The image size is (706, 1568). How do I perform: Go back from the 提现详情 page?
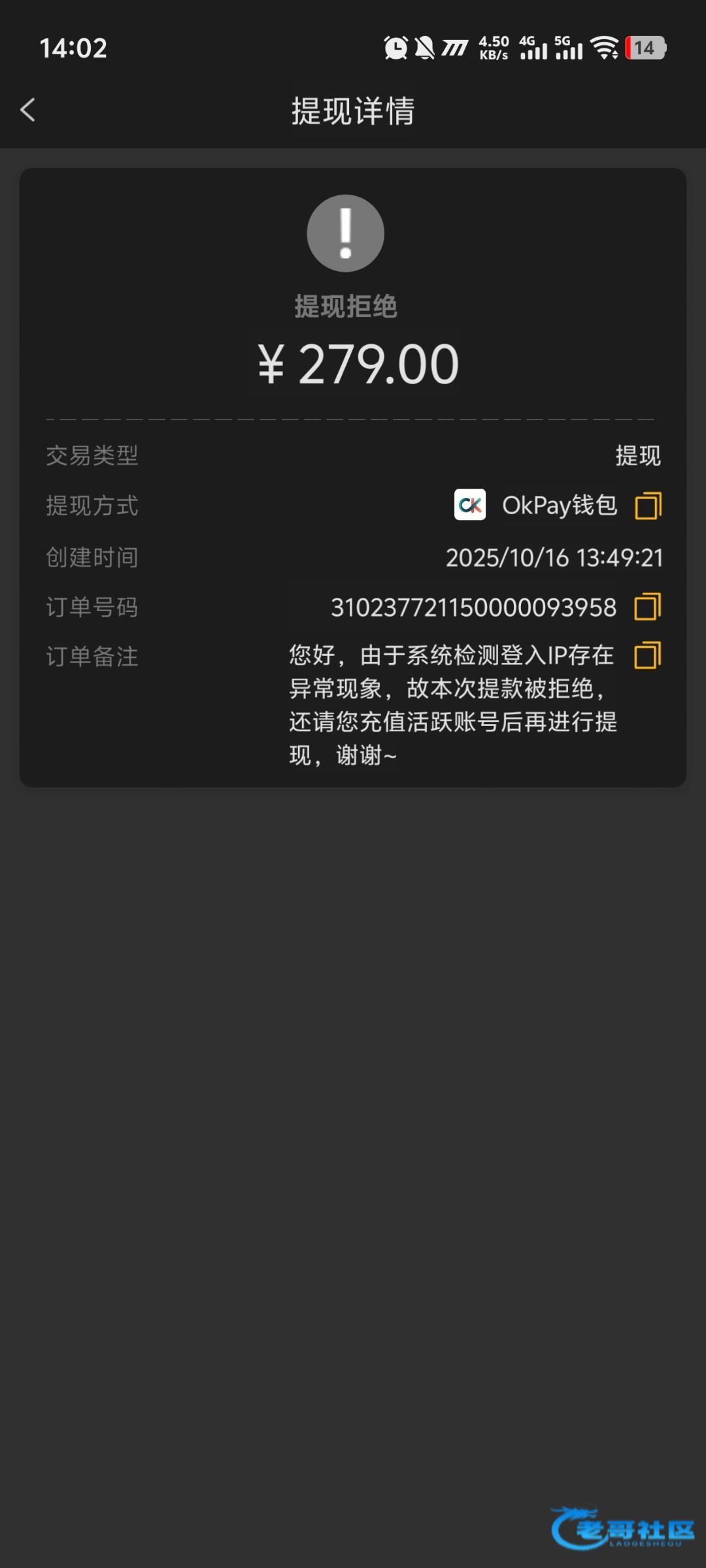[27, 110]
